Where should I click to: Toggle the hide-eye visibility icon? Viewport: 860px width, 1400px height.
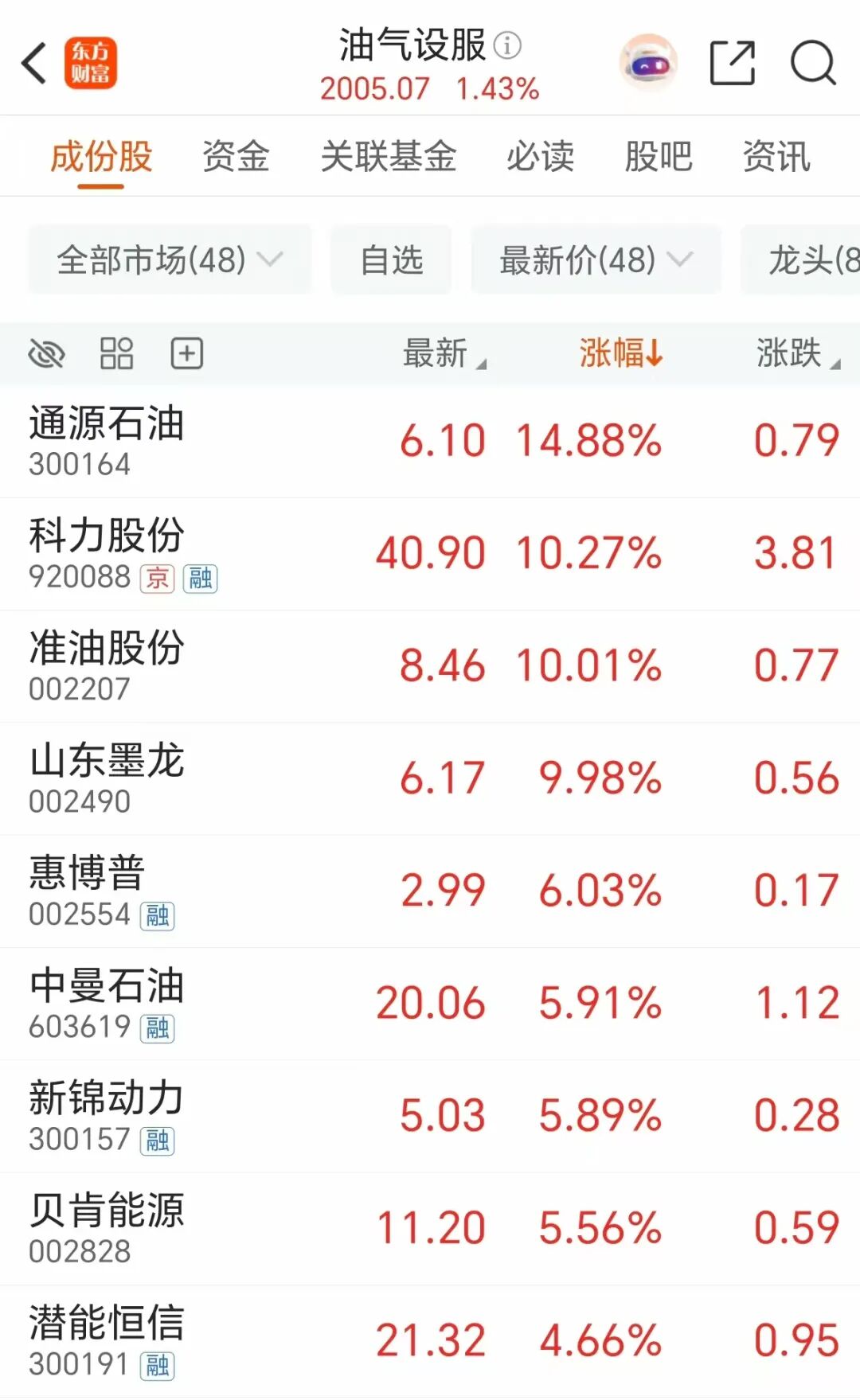coord(46,353)
